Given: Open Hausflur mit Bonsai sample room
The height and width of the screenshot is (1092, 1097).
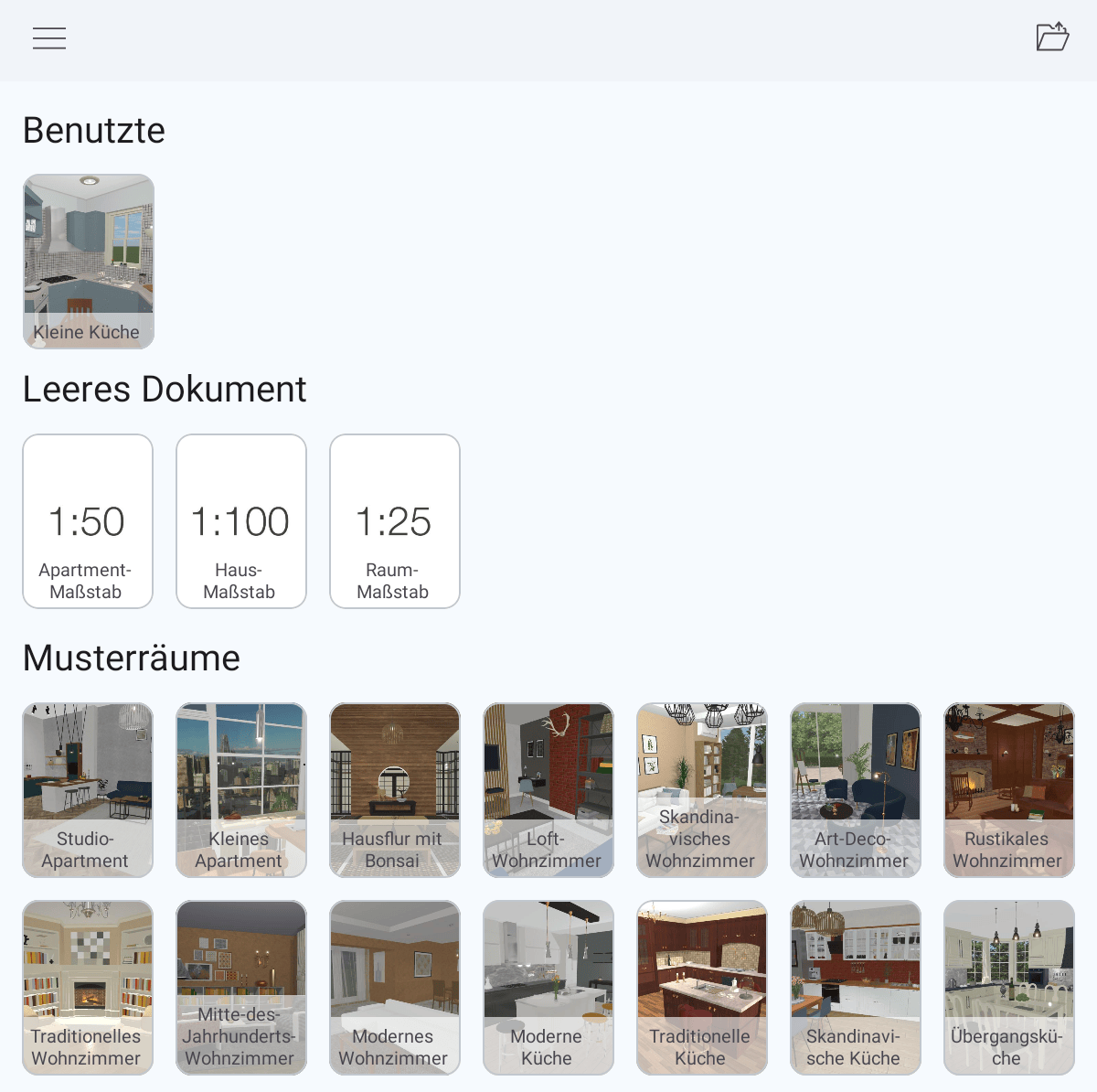Looking at the screenshot, I should (x=395, y=790).
